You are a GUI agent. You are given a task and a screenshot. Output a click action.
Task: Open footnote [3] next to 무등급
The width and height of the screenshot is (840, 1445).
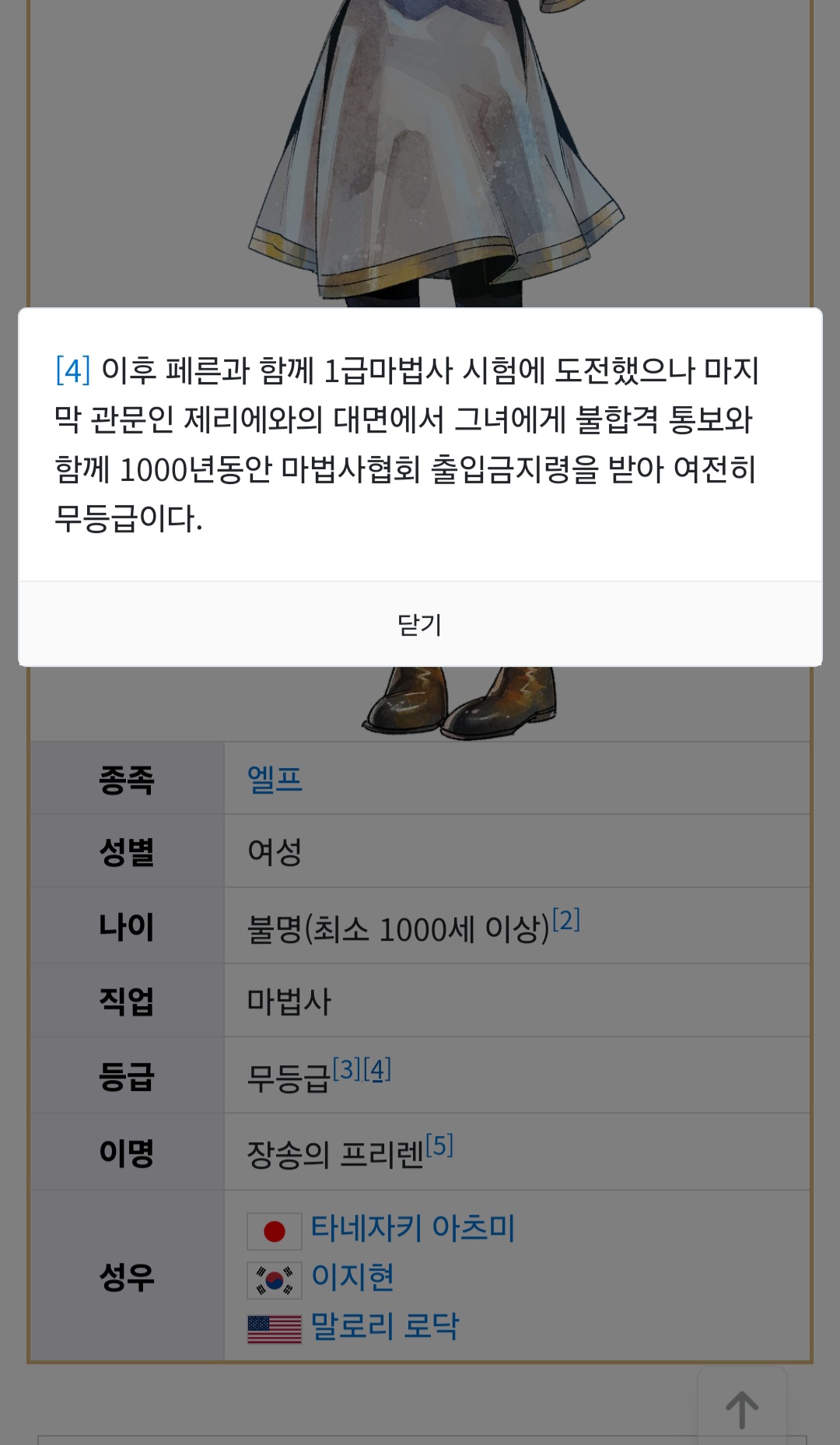pyautogui.click(x=346, y=1070)
